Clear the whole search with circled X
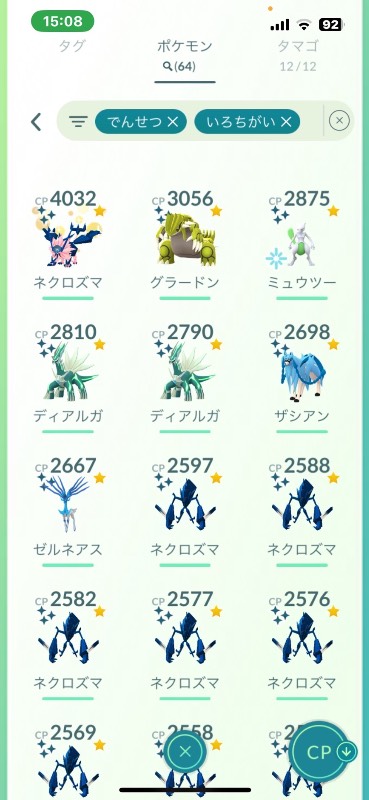 pyautogui.click(x=339, y=121)
